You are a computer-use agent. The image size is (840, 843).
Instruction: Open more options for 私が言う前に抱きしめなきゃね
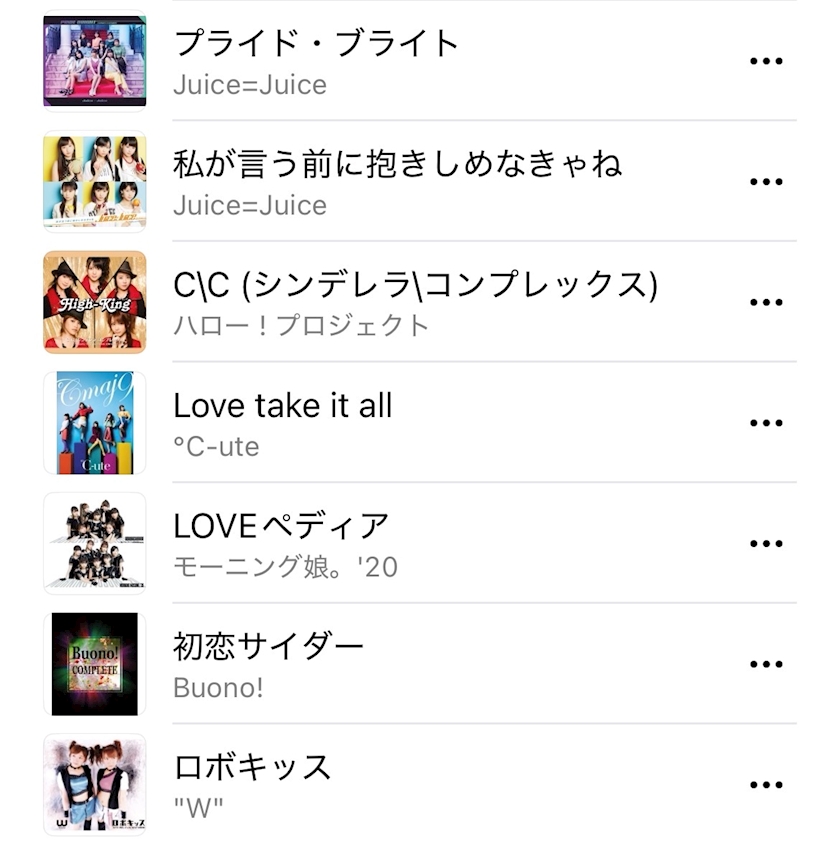[x=765, y=182]
